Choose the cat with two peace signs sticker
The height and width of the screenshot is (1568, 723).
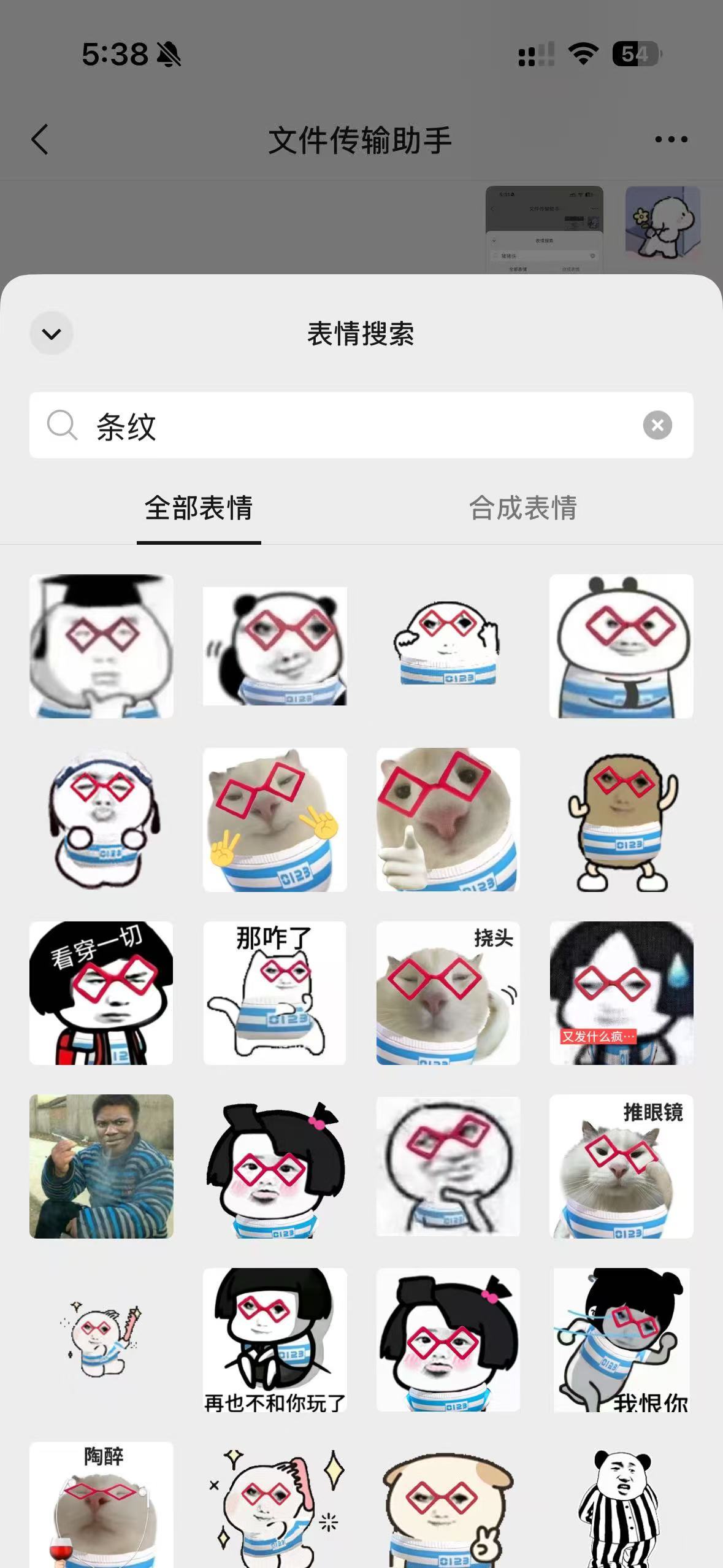coord(275,820)
